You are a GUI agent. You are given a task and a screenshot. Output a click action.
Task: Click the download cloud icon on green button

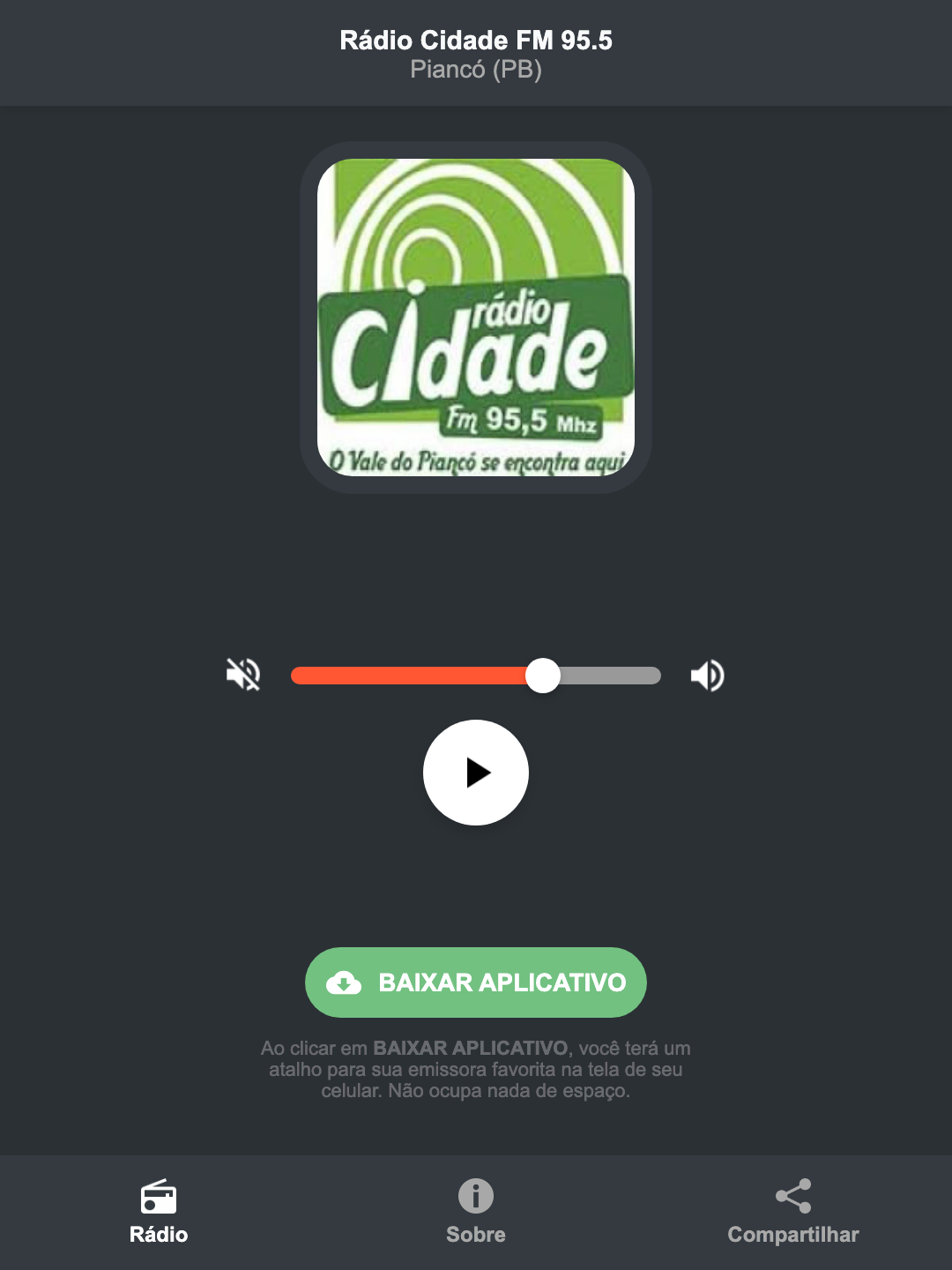coord(346,982)
